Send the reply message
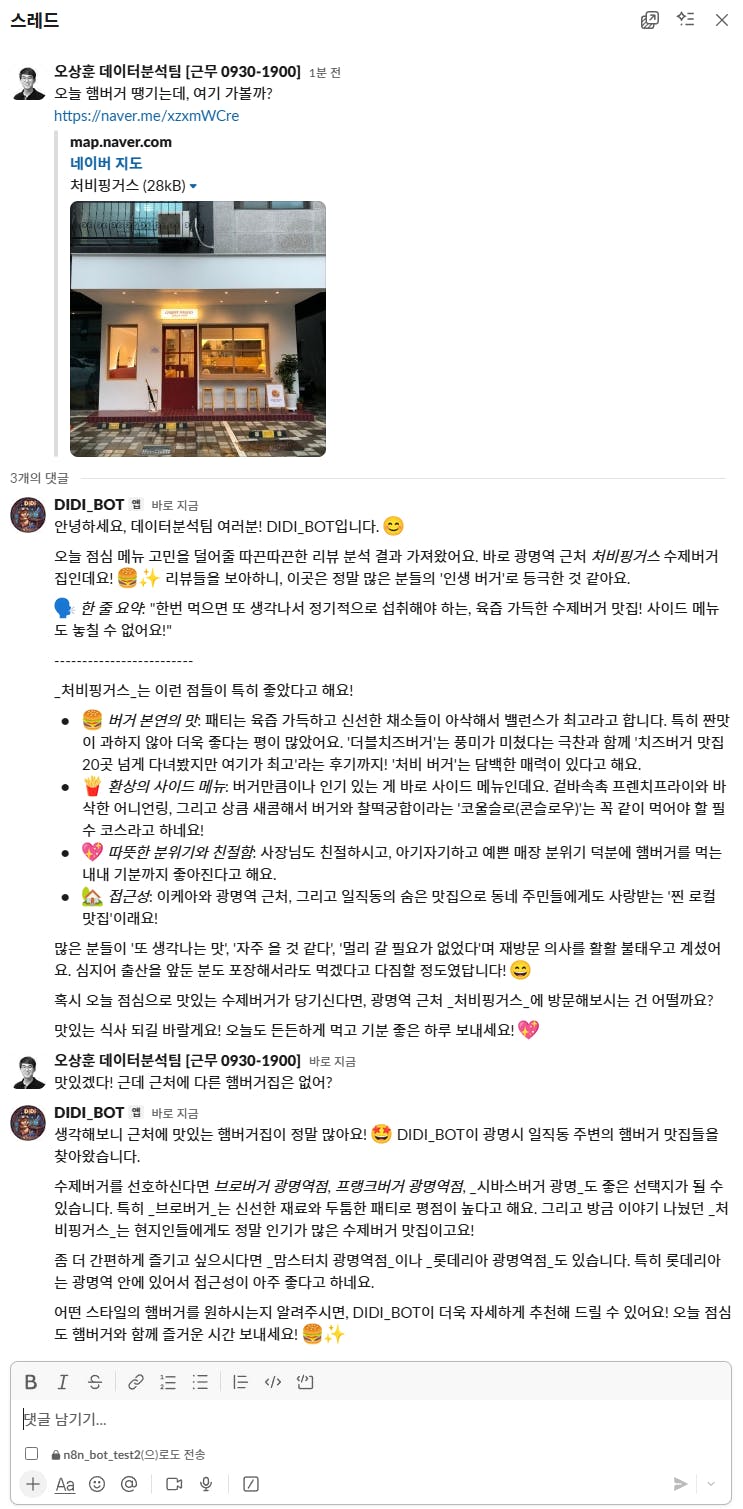Viewport: 743px width, 1509px height. 680,1484
